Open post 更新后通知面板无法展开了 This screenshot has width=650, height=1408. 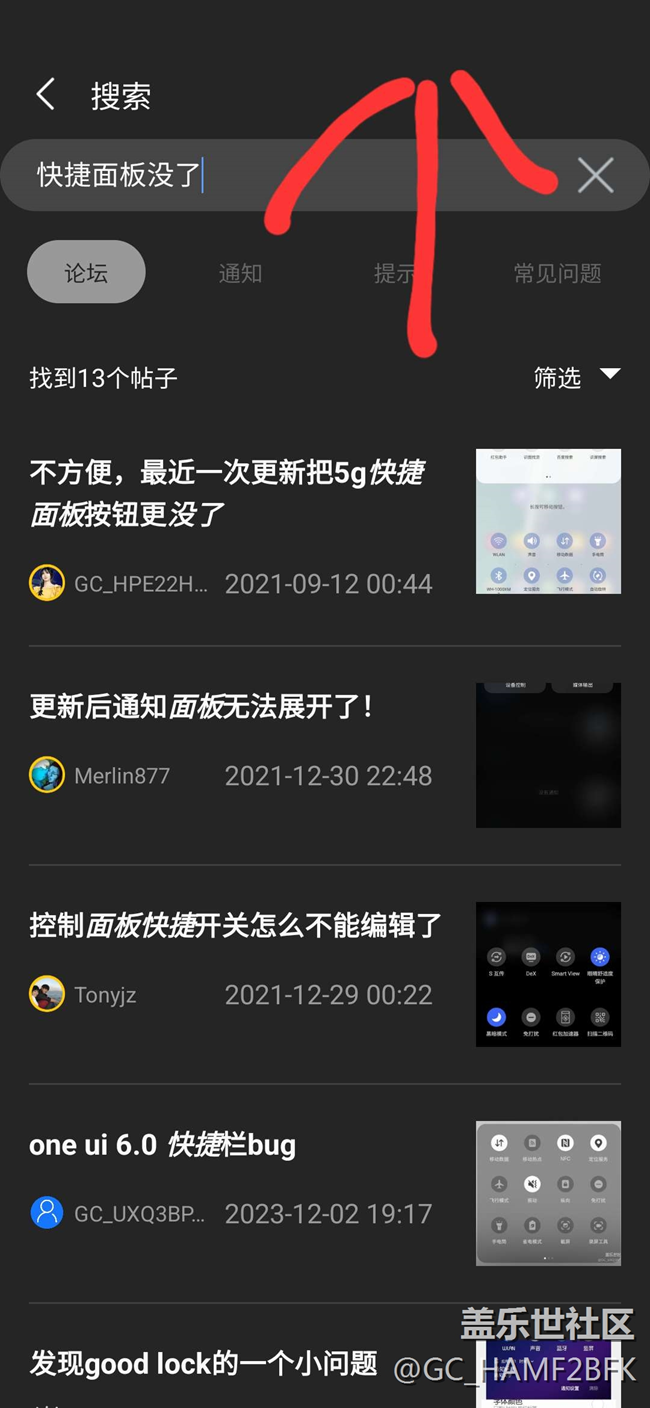pos(202,707)
